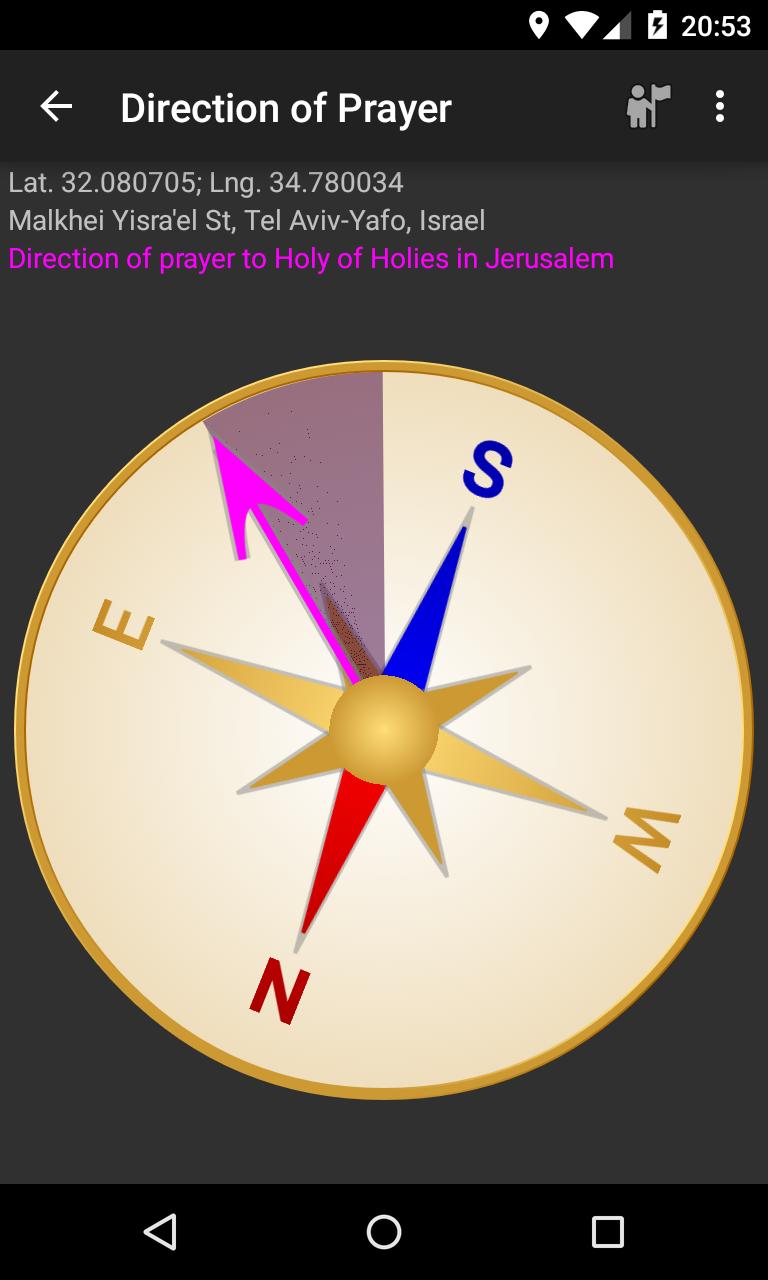
Task: Open the three-dot overflow menu
Action: (720, 107)
